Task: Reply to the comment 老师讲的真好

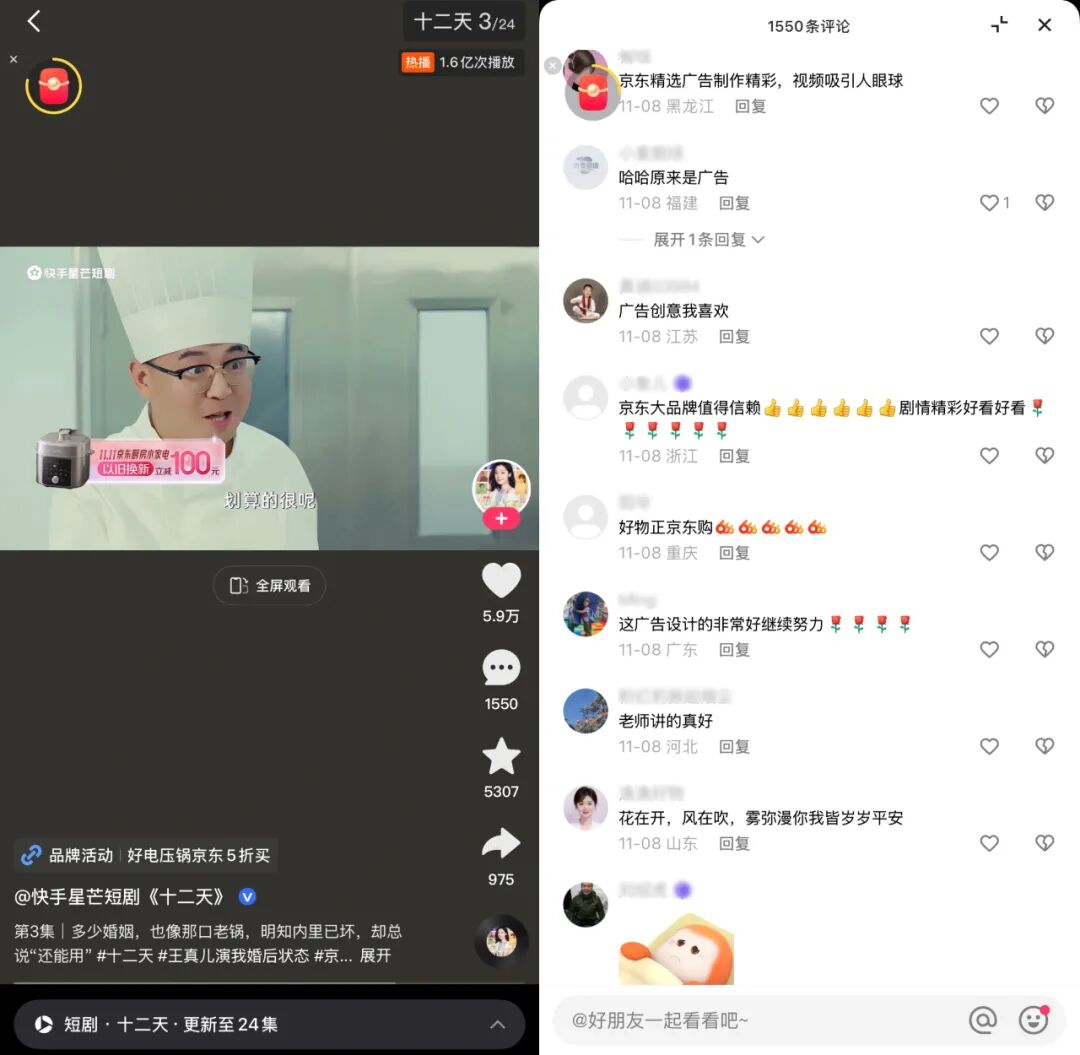Action: pos(734,746)
